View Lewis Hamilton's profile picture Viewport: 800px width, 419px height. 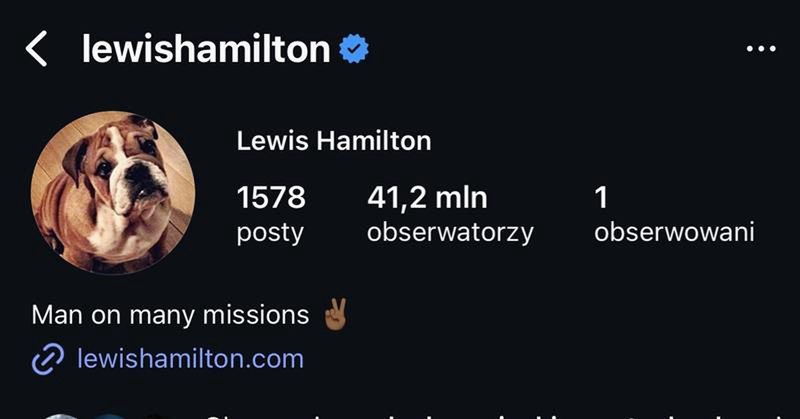(112, 192)
